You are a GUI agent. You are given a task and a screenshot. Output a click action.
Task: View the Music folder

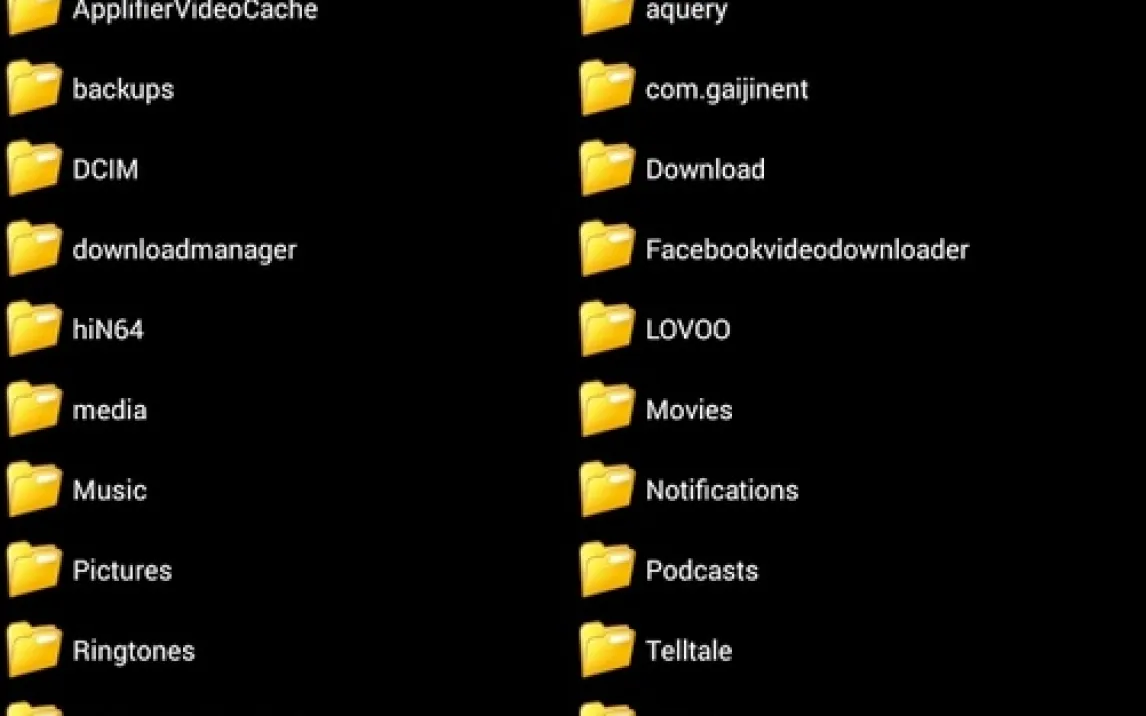(x=109, y=490)
